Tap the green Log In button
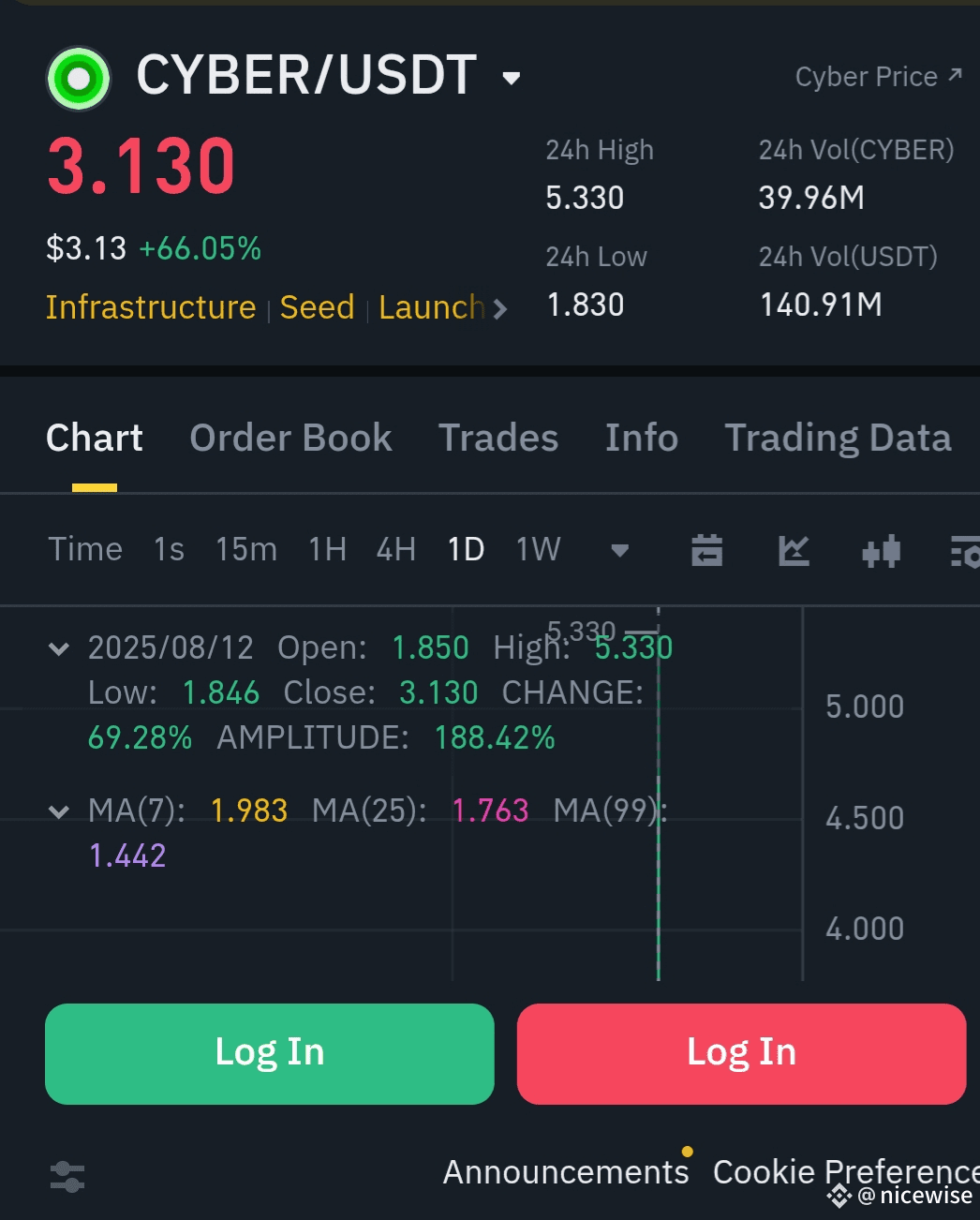Screen dimensions: 980x1220 pyautogui.click(x=270, y=1053)
